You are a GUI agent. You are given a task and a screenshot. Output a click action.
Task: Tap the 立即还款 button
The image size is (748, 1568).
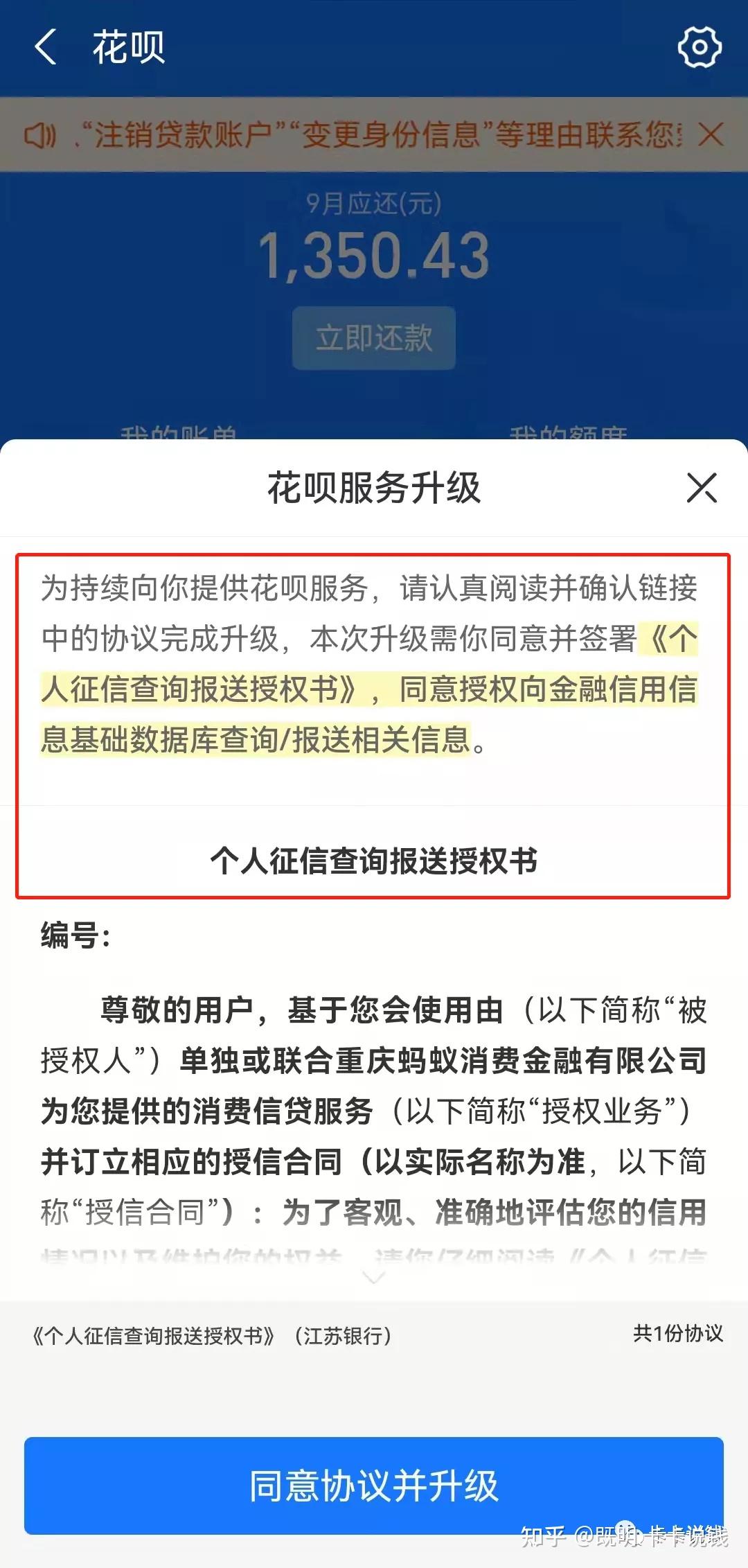pos(374,338)
